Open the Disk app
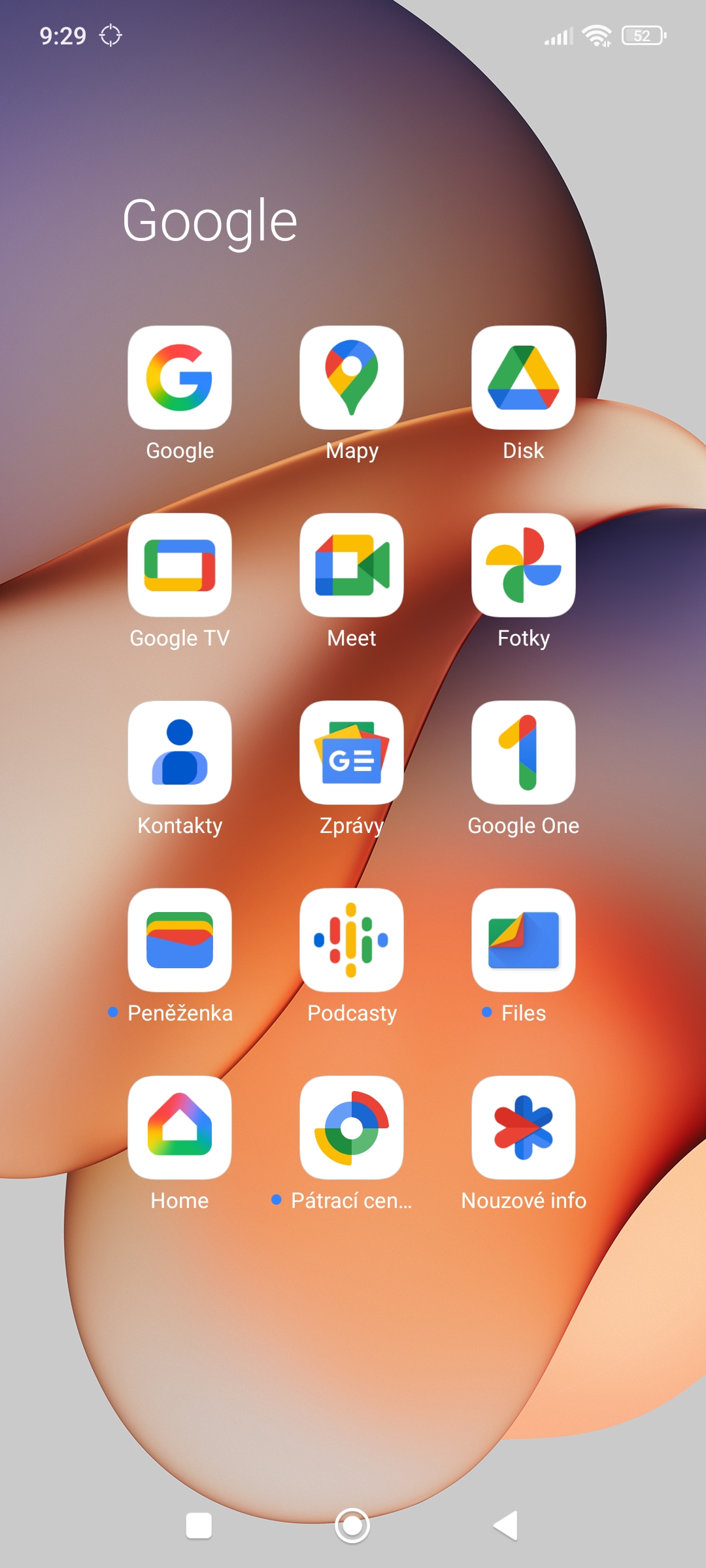706x1568 pixels. coord(524,378)
